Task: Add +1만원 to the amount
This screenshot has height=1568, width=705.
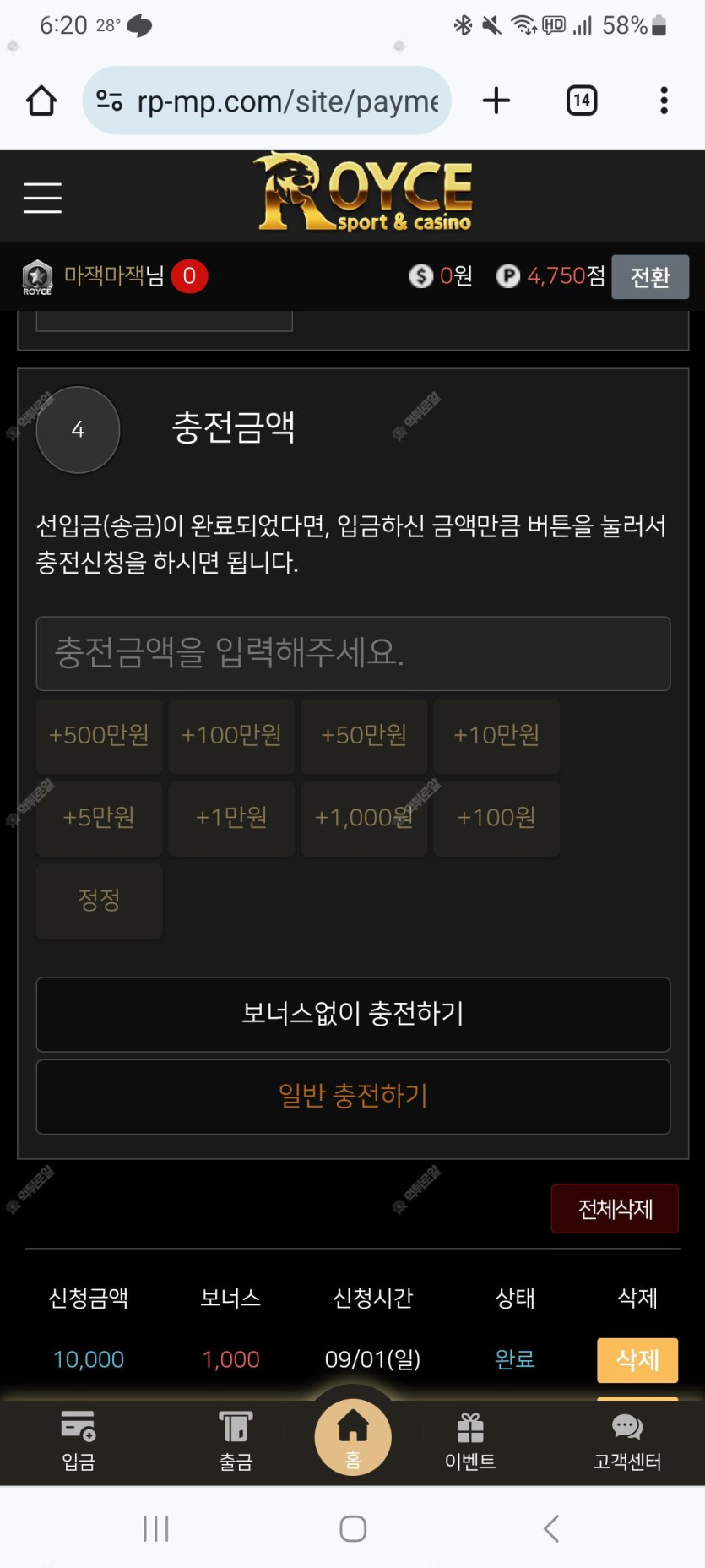Action: [x=231, y=818]
